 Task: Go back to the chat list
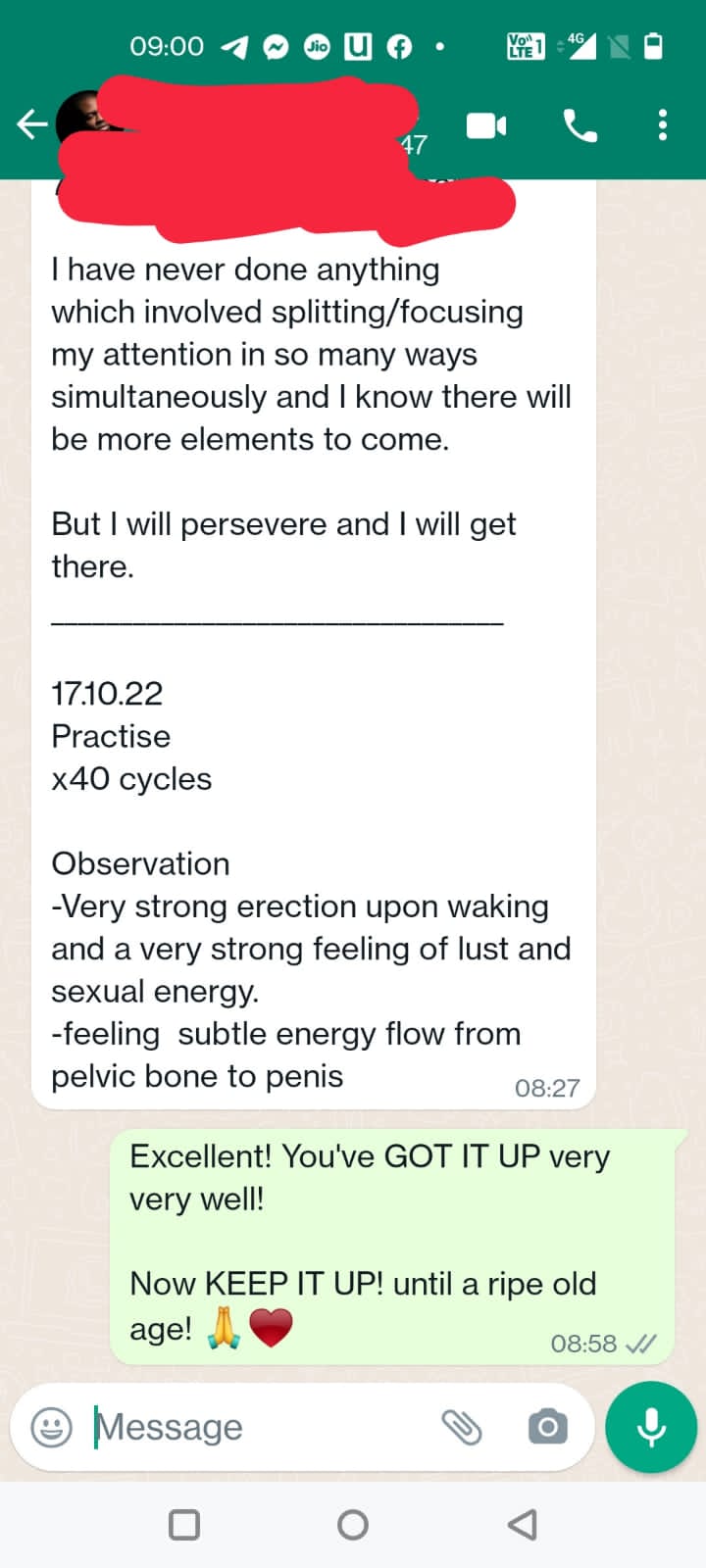(31, 124)
